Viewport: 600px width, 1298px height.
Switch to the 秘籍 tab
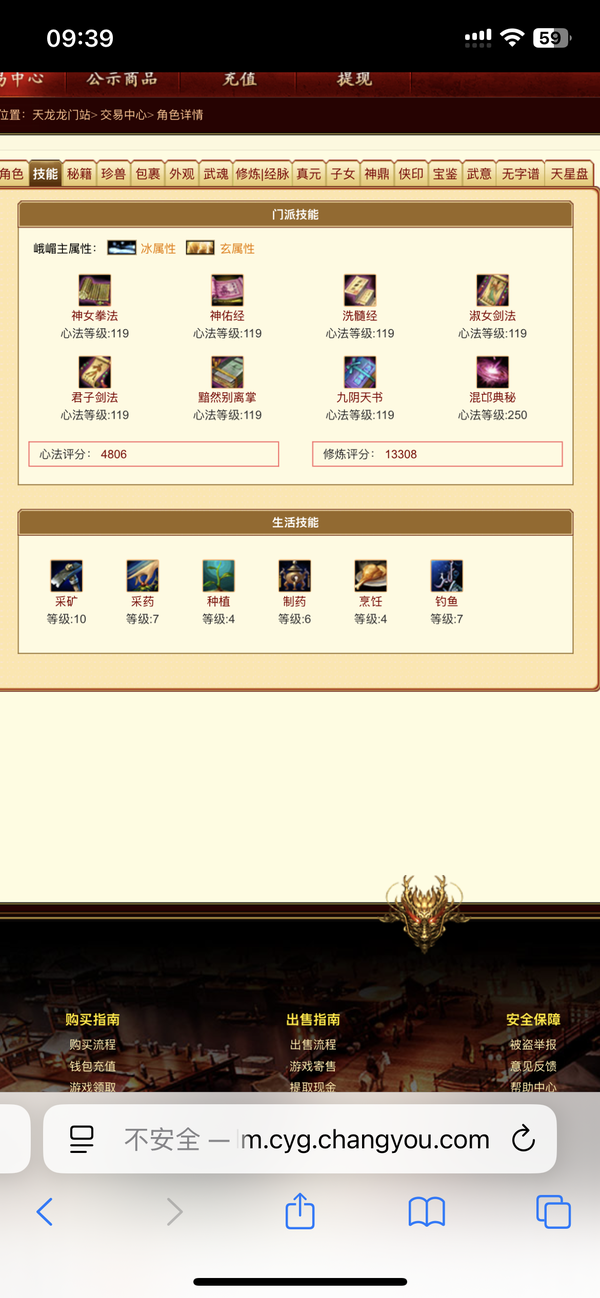[x=79, y=174]
